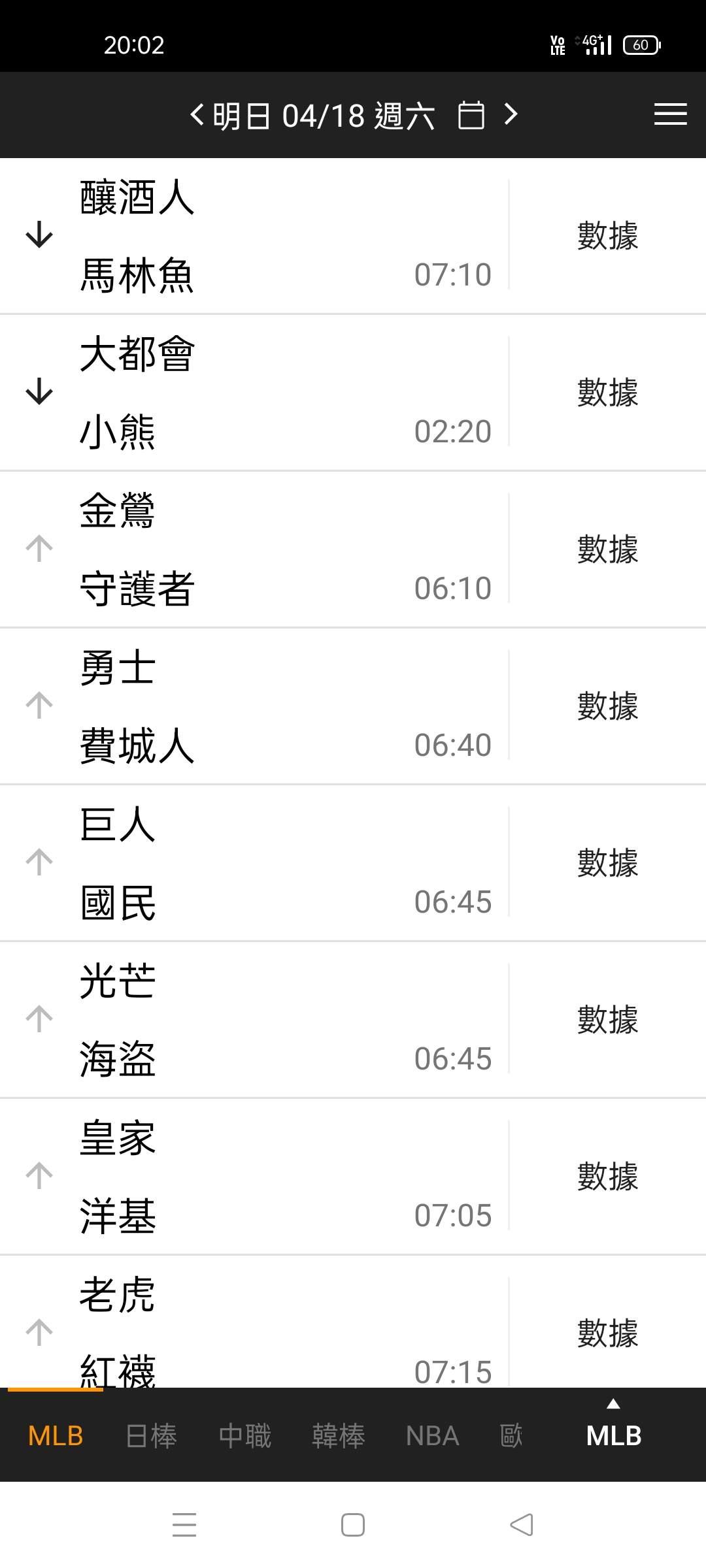
Task: Open 數據 for 金鶯 vs 守護者
Action: tap(607, 549)
